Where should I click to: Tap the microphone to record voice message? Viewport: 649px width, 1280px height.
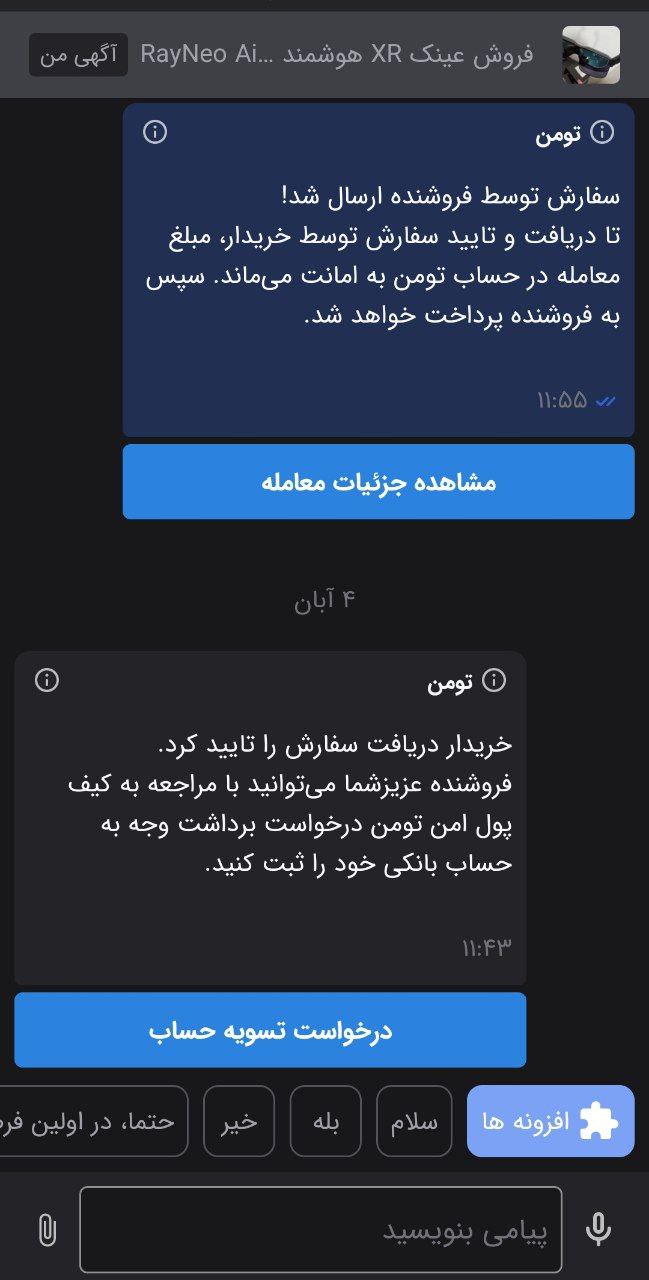pos(598,1229)
